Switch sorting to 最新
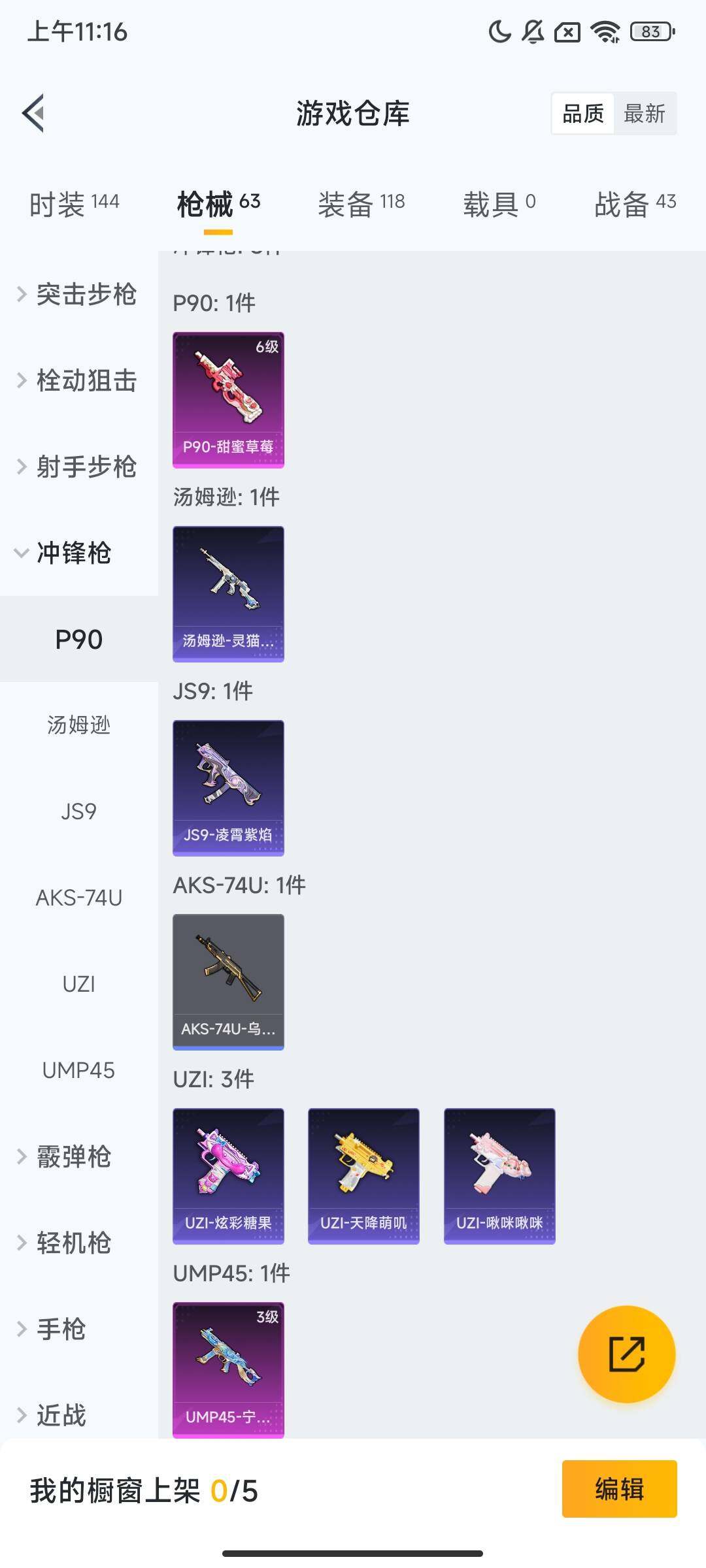Viewport: 706px width, 1568px height. point(646,114)
